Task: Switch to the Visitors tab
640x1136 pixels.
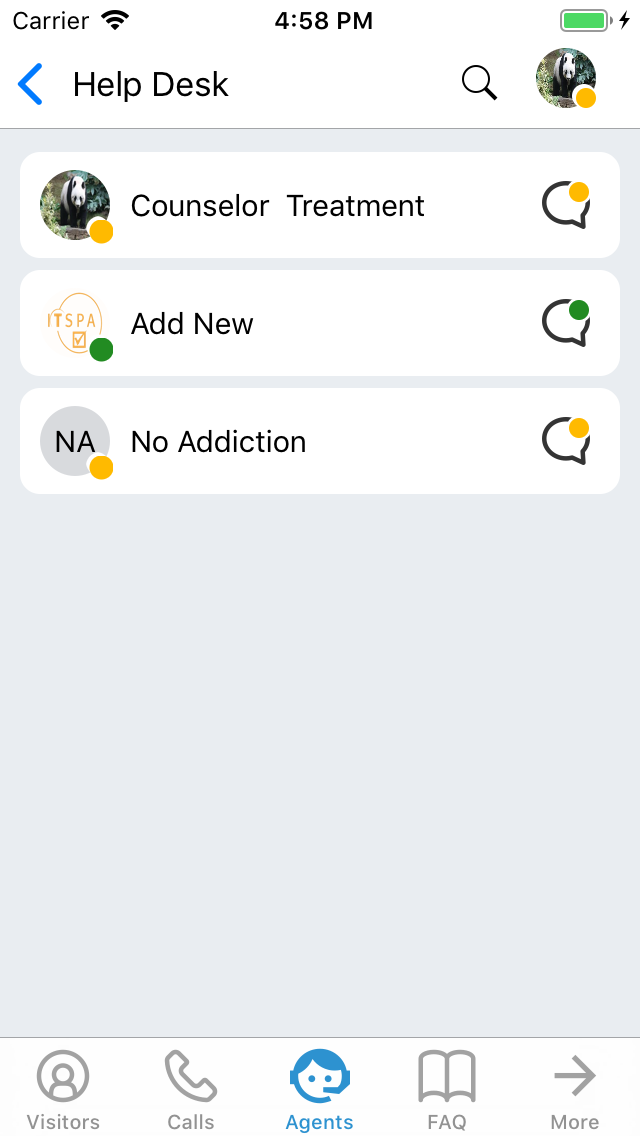Action: point(63,1090)
